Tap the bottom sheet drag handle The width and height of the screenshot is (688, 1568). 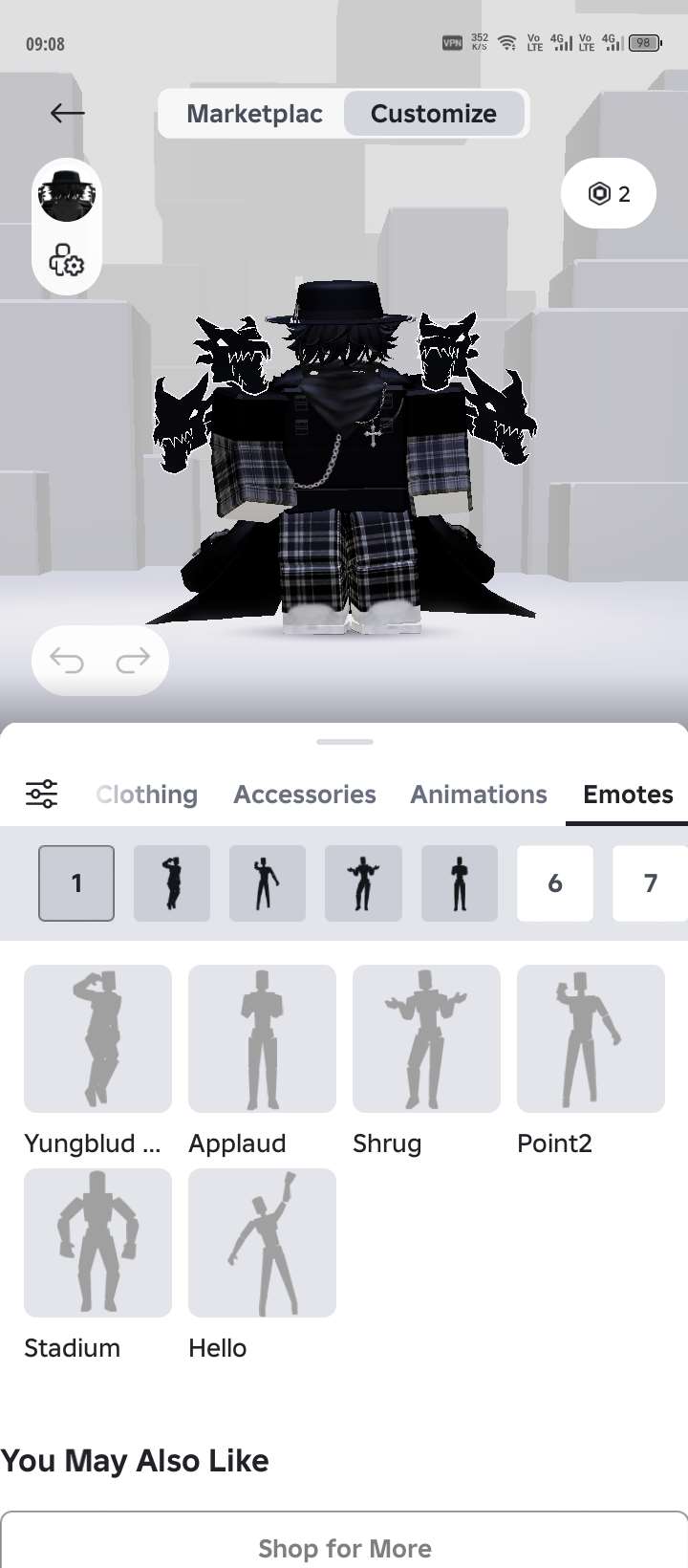coord(344,740)
